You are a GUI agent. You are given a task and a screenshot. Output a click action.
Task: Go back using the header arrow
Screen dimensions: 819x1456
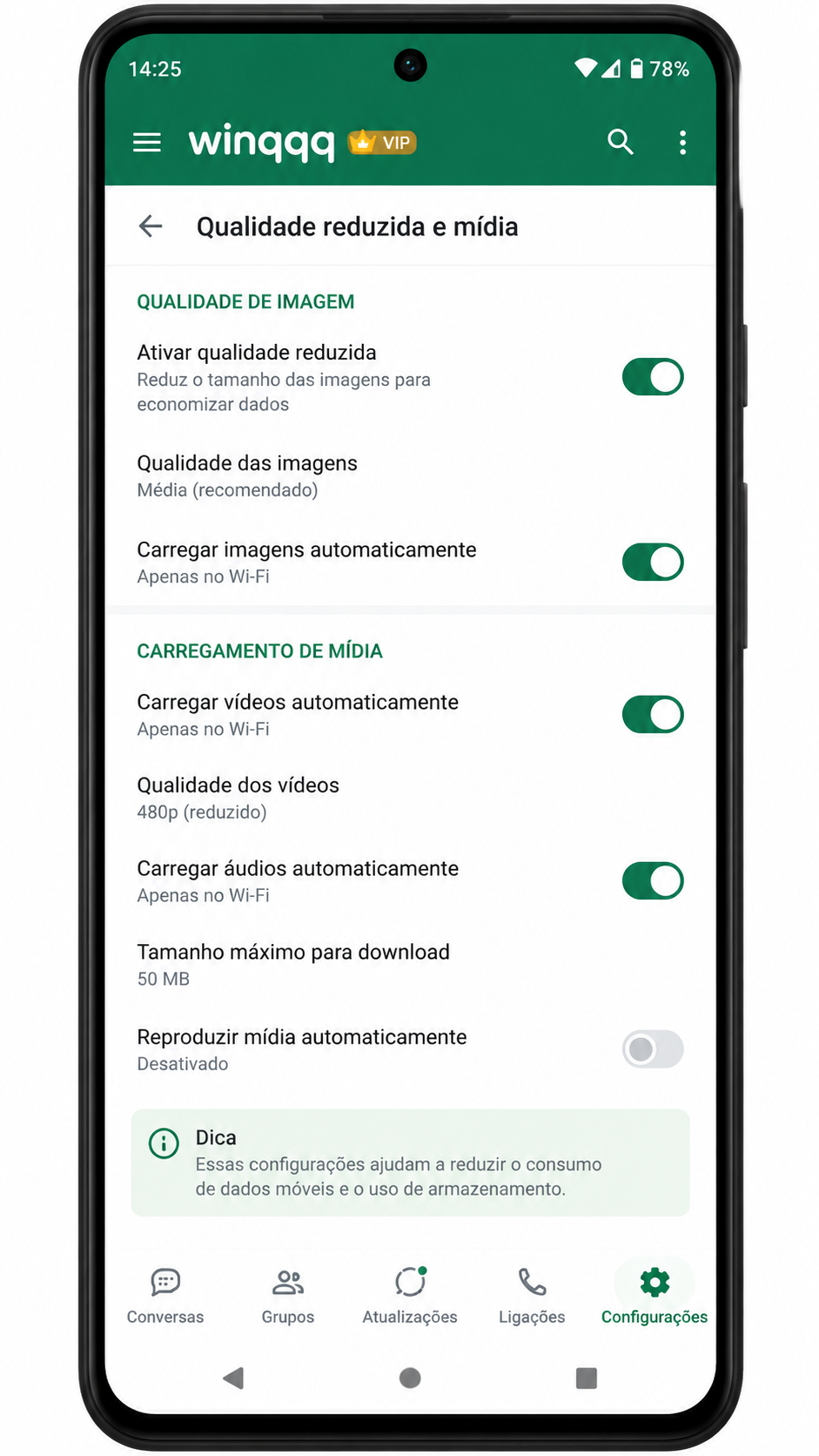coord(151,226)
